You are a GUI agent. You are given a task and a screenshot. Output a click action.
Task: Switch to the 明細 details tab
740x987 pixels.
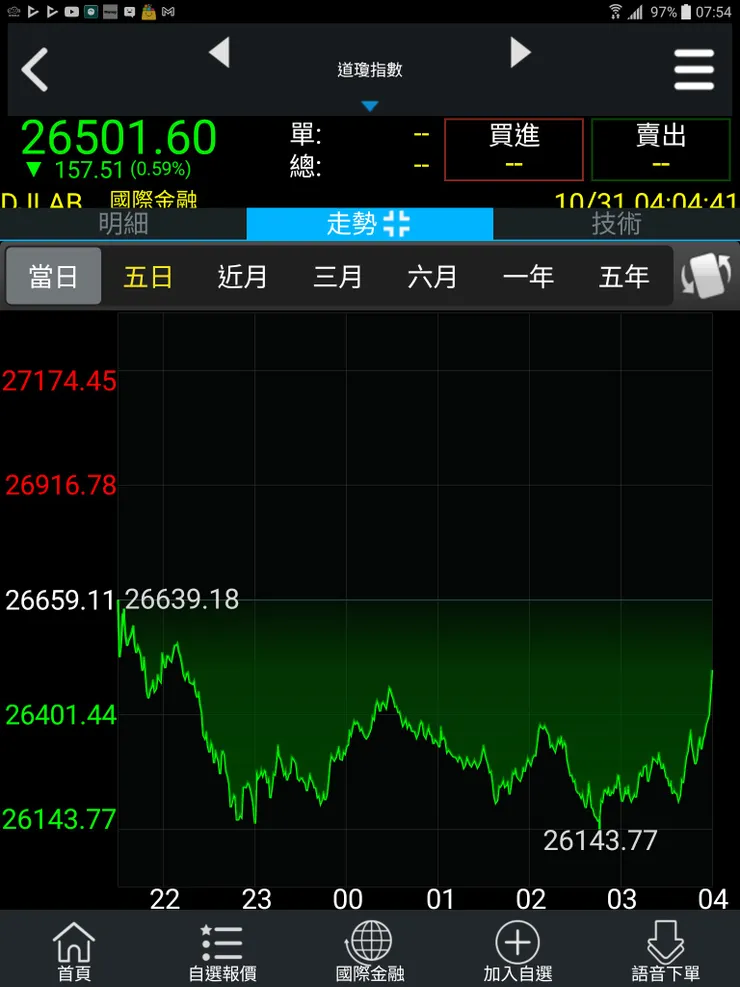click(123, 225)
